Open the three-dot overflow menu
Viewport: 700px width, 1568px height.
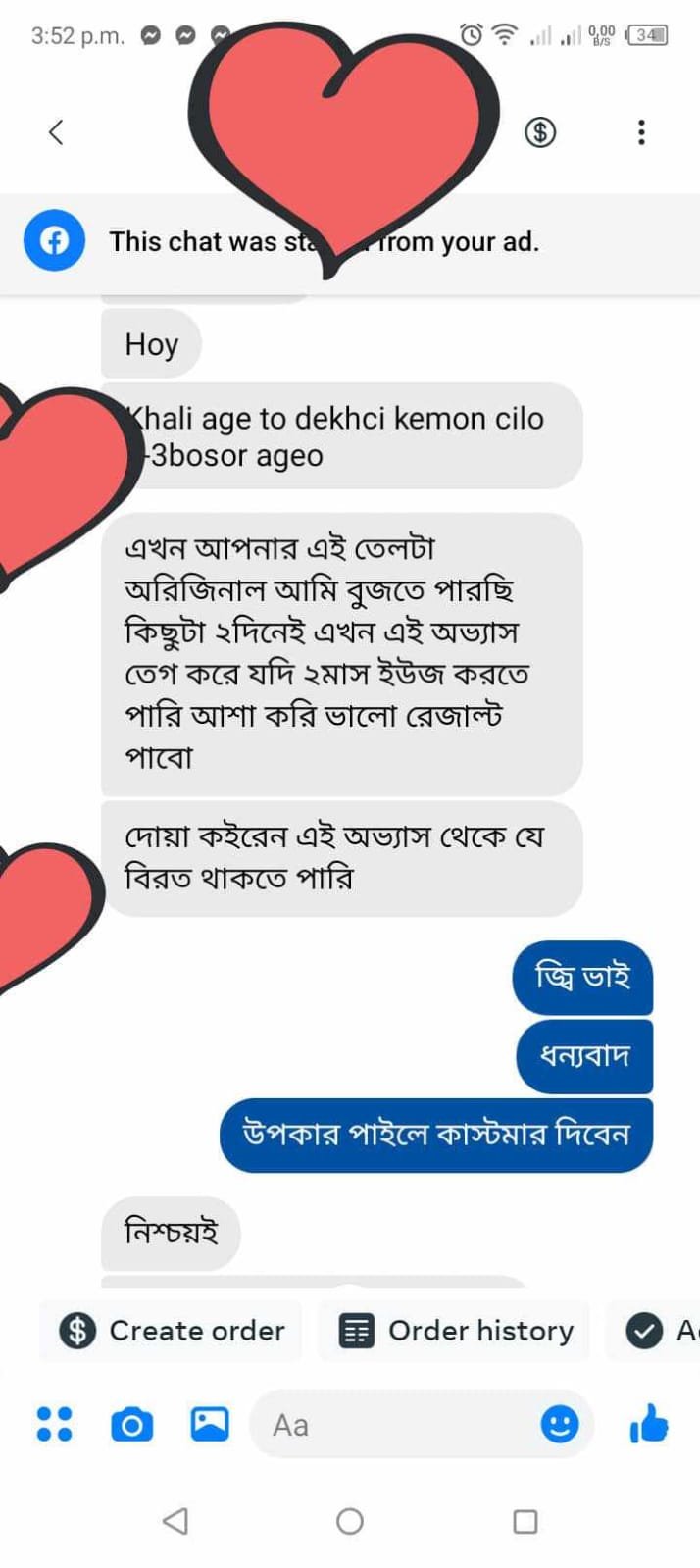pos(641,131)
